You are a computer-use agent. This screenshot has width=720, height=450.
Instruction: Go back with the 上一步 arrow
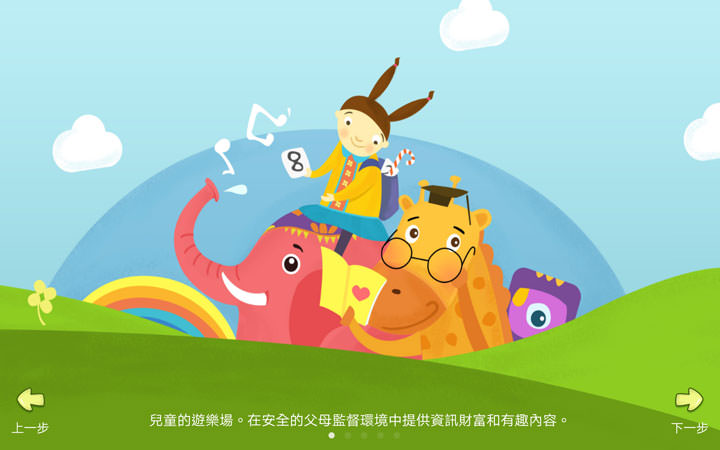pos(30,401)
